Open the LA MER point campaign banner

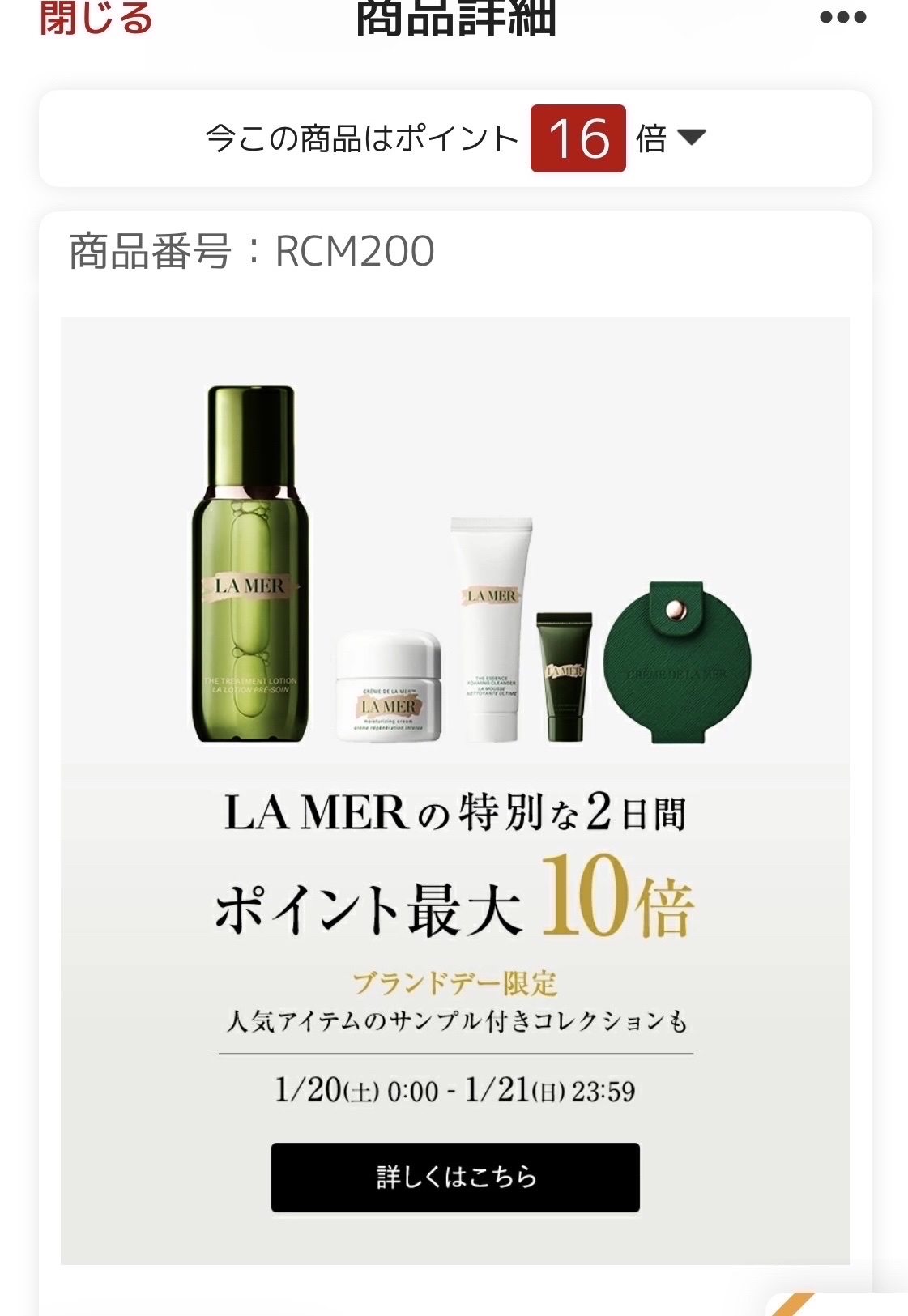455,790
